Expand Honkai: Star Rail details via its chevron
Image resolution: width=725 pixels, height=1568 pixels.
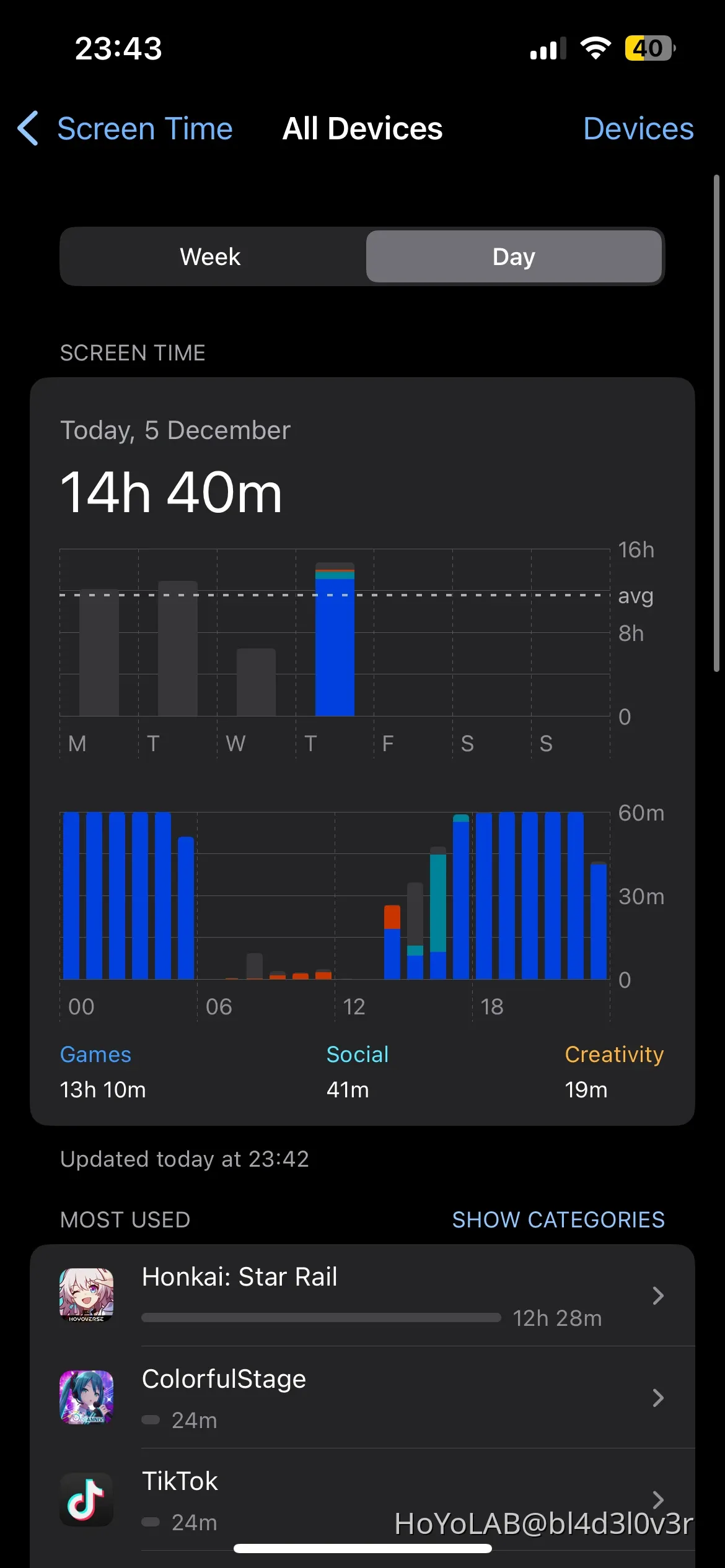pos(658,1296)
